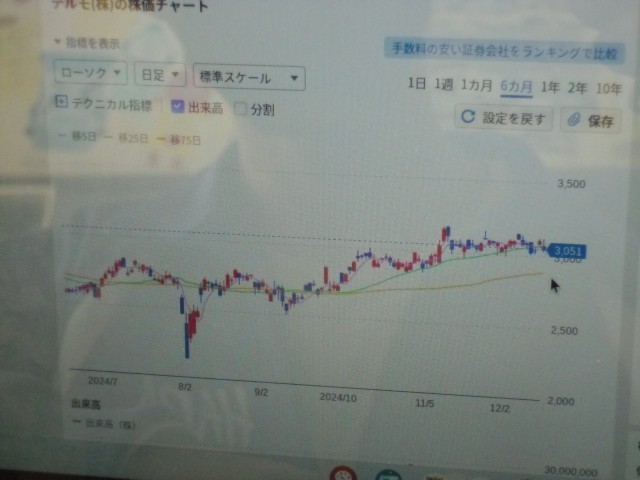The width and height of the screenshot is (640, 480).
Task: Tap the 設定を戻す reset button
Action: (x=504, y=118)
